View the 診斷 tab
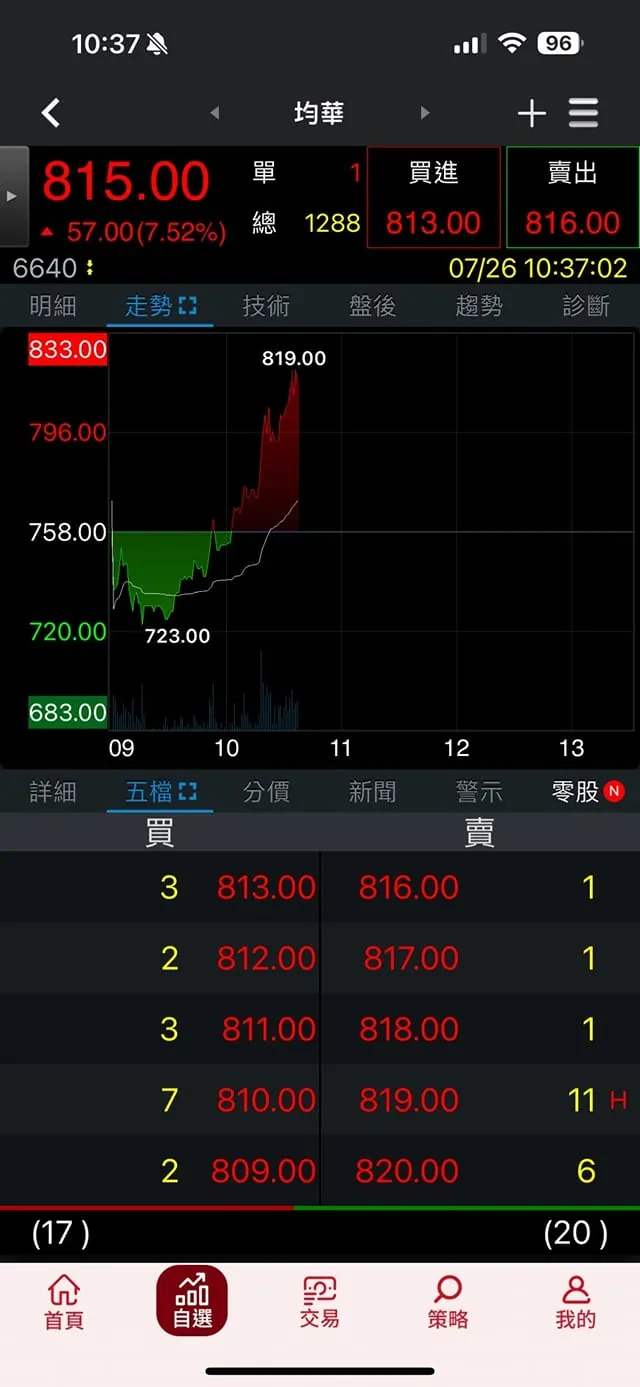Image resolution: width=640 pixels, height=1387 pixels. 585,306
